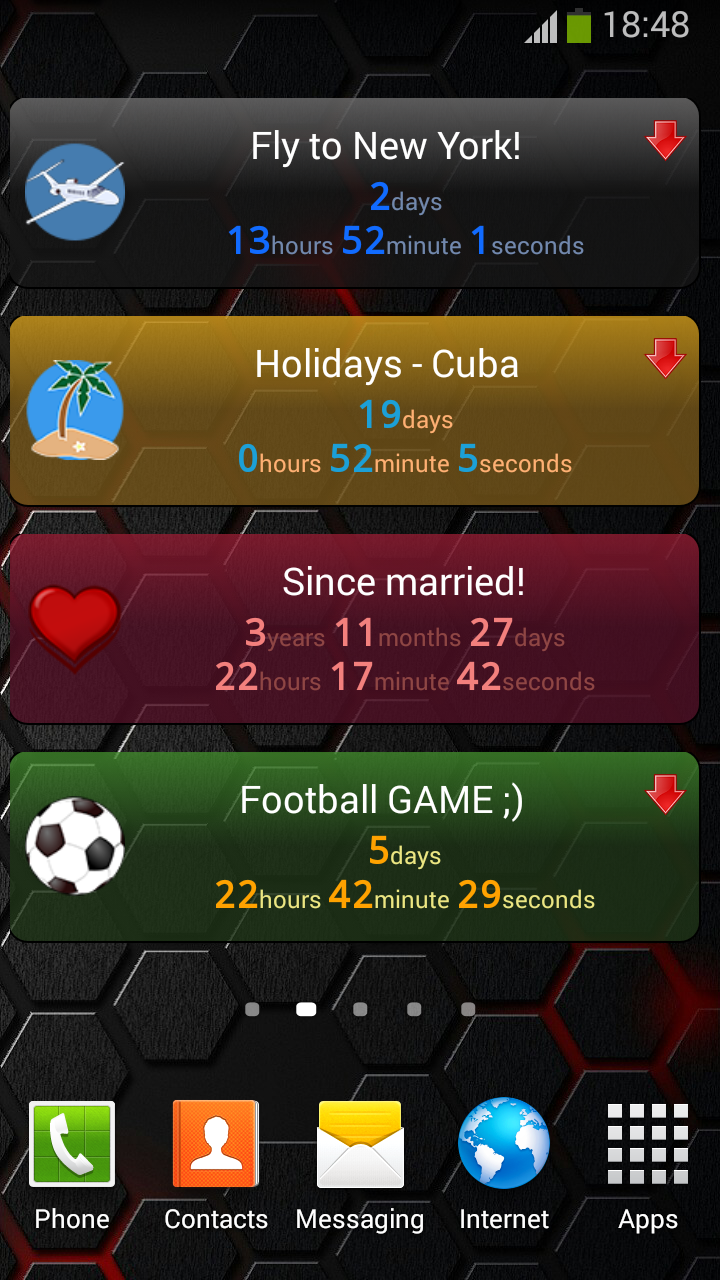
Task: Launch the Internet browser
Action: [x=504, y=1165]
